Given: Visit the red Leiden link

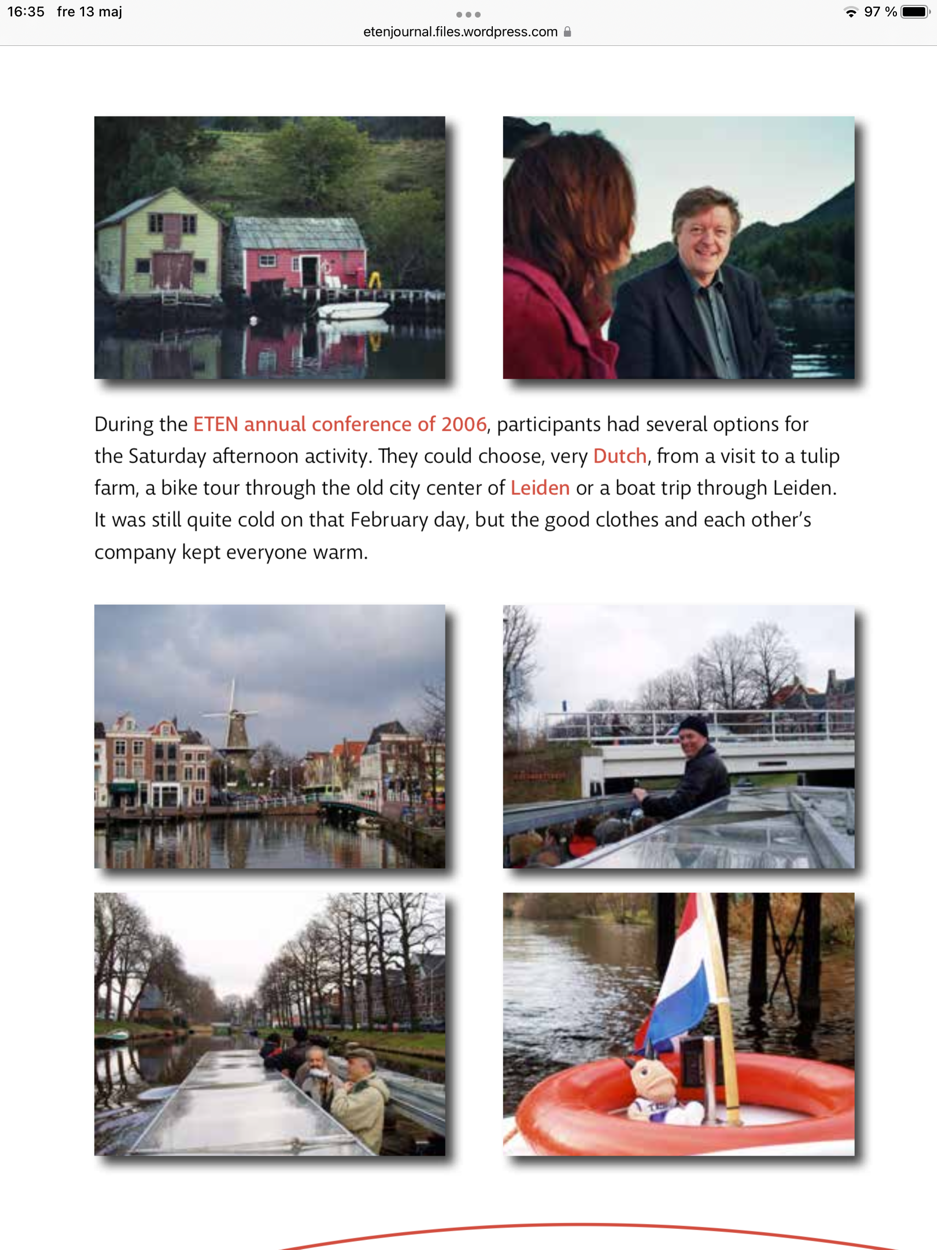Looking at the screenshot, I should tap(540, 488).
